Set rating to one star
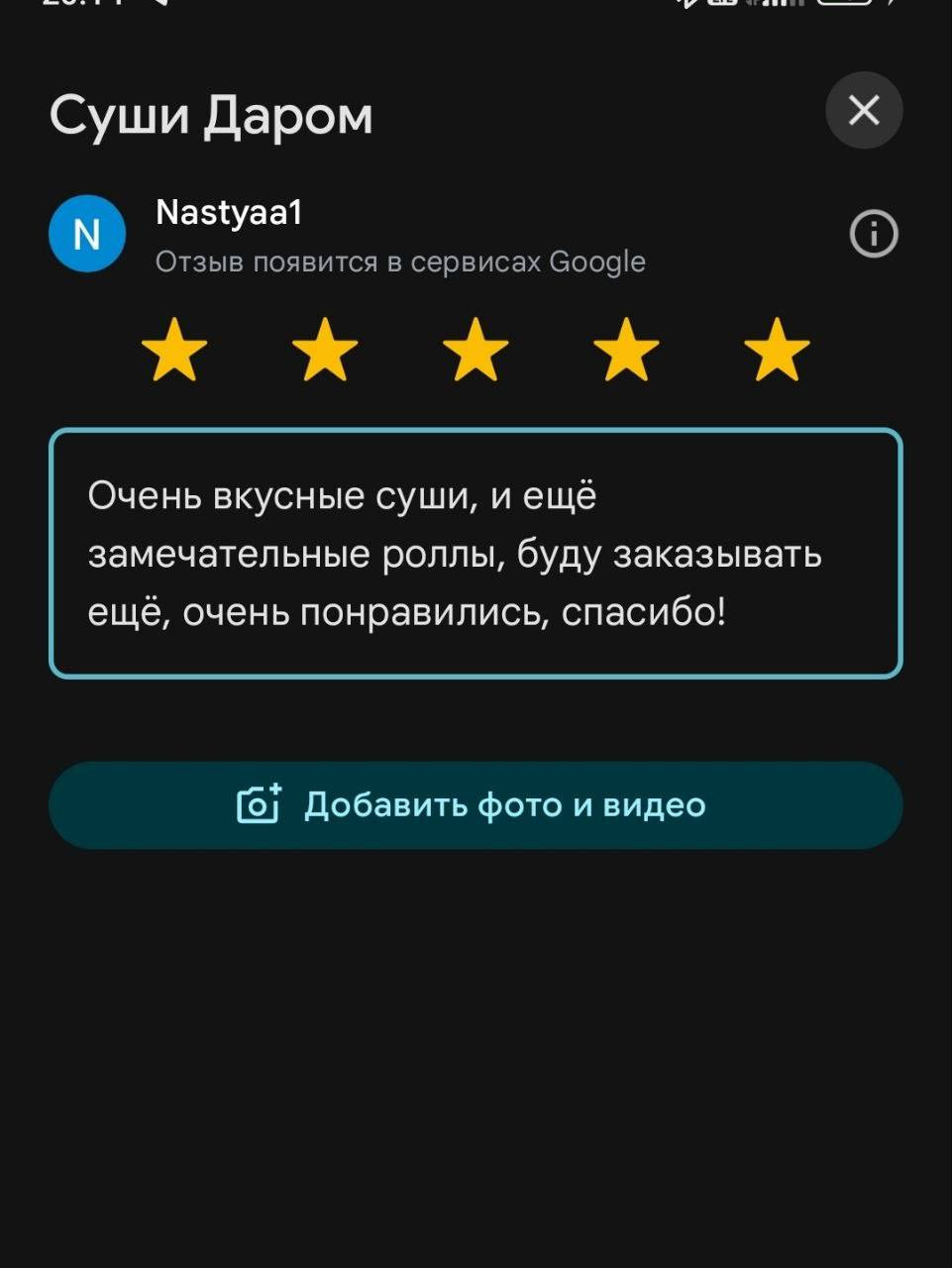The height and width of the screenshot is (1268, 952). point(174,350)
